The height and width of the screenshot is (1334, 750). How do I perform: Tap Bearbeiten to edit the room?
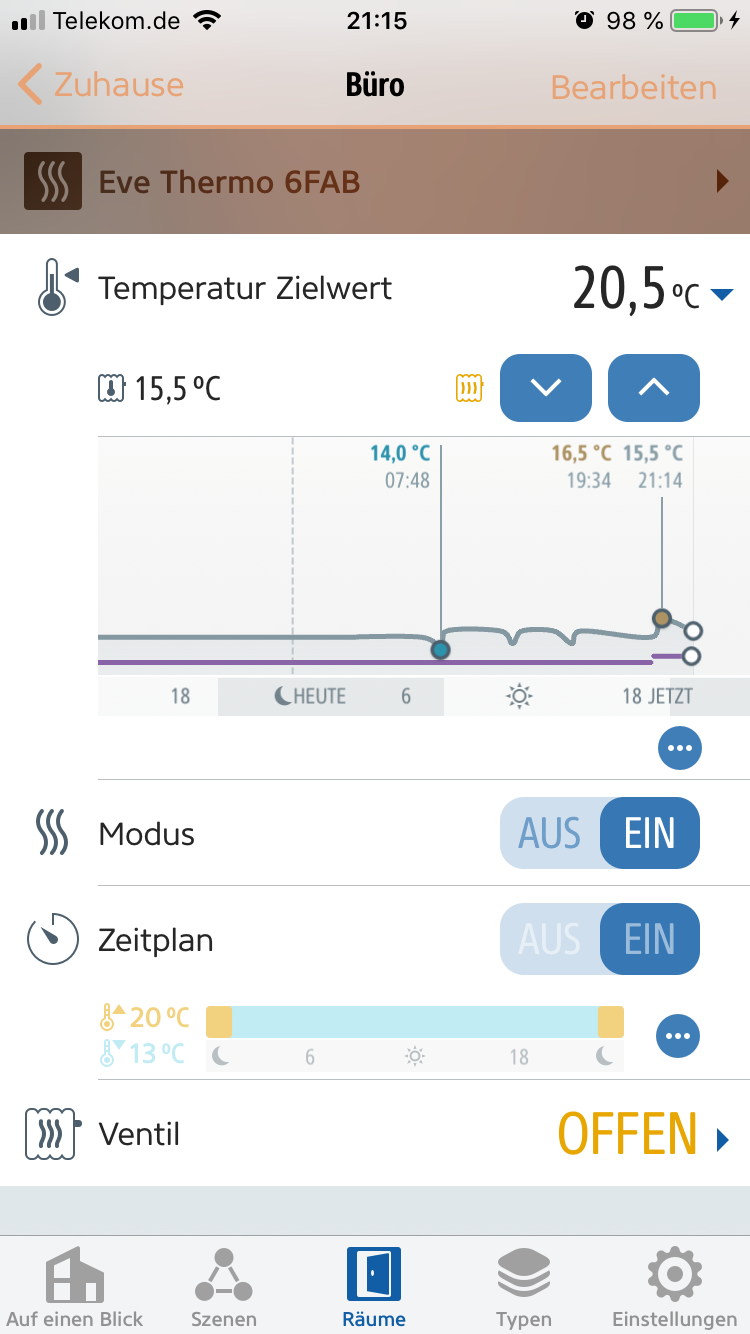633,87
